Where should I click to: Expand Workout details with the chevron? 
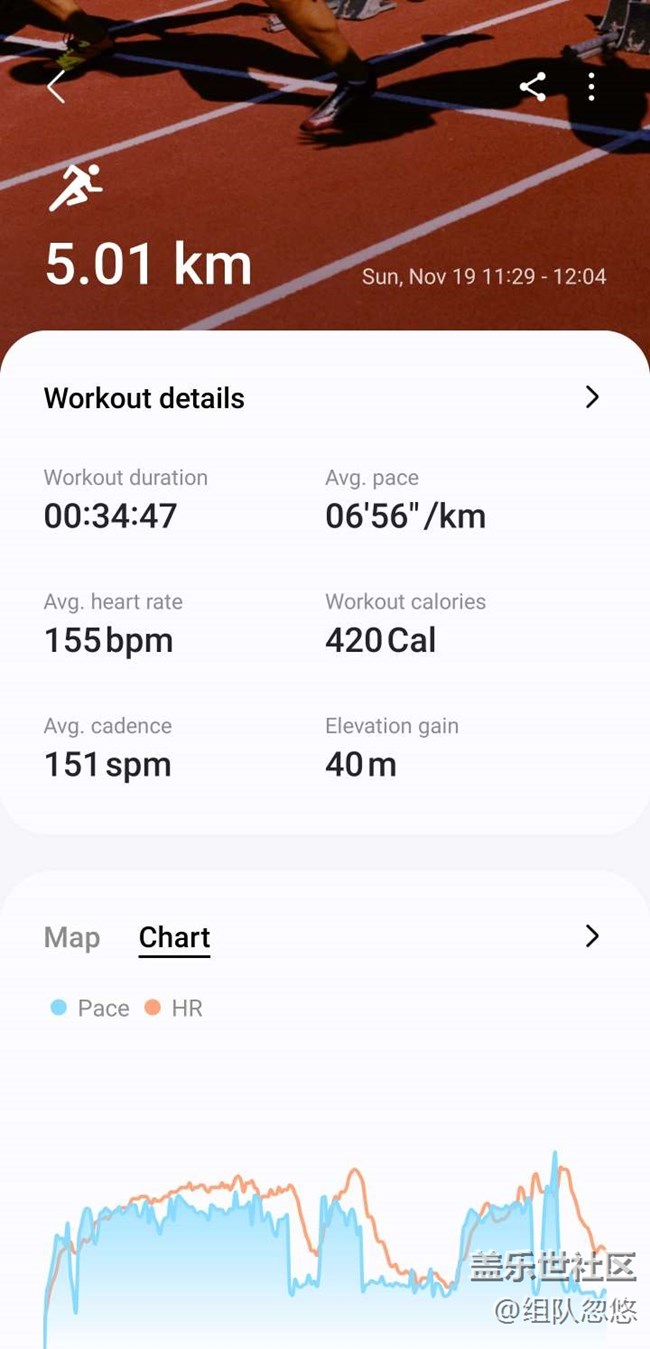(592, 397)
